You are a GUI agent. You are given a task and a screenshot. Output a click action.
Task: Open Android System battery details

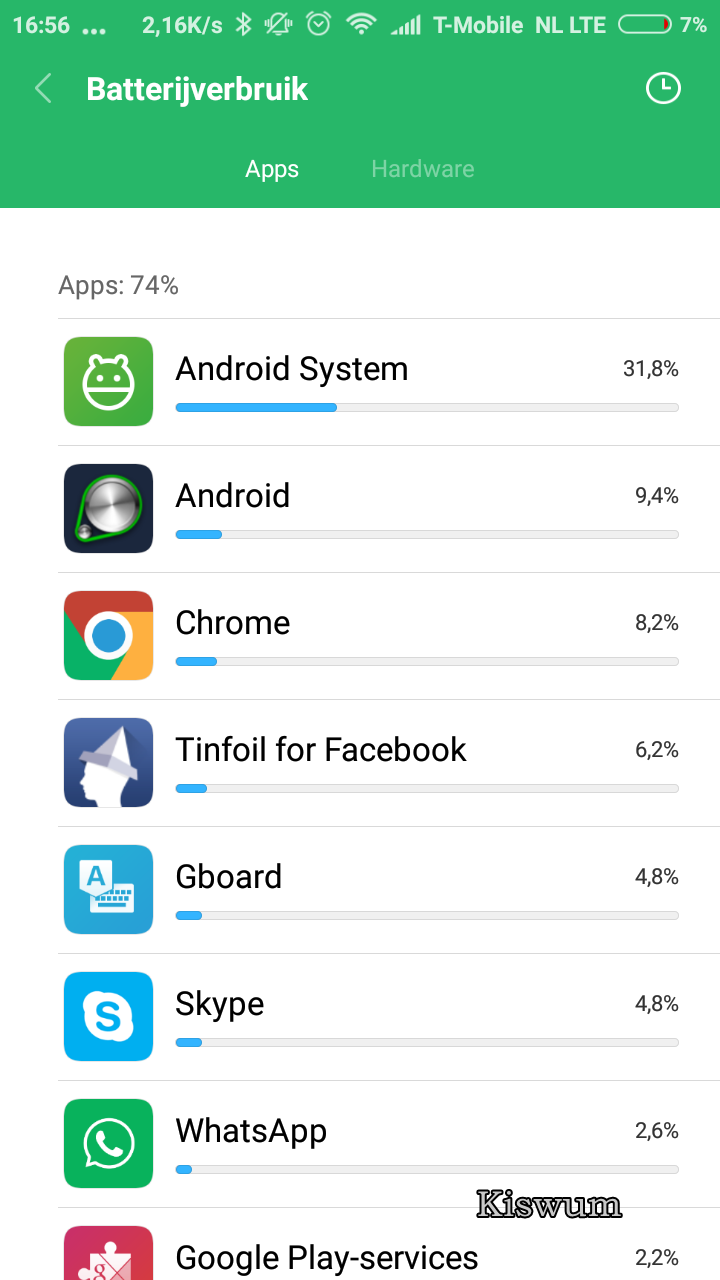[389, 383]
